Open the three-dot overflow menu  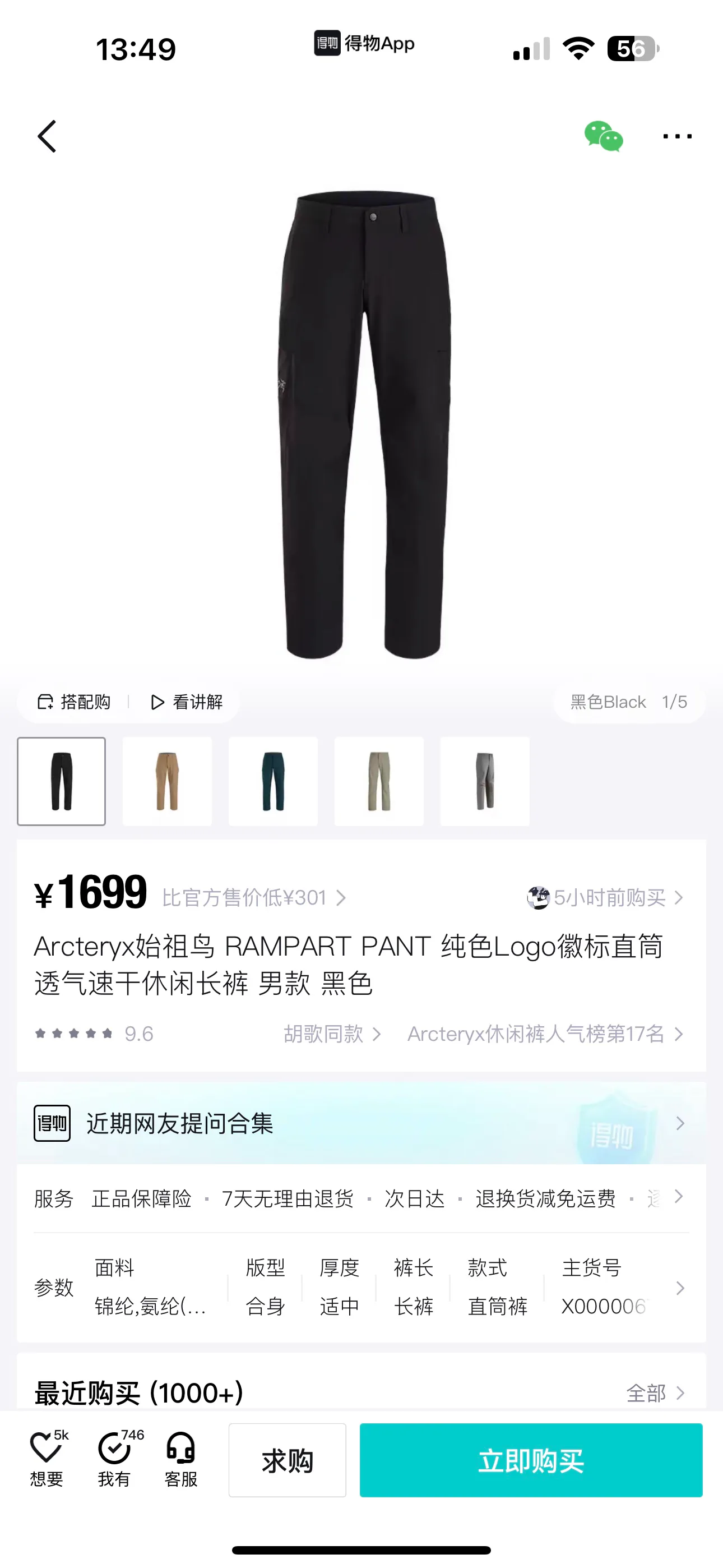pos(678,136)
